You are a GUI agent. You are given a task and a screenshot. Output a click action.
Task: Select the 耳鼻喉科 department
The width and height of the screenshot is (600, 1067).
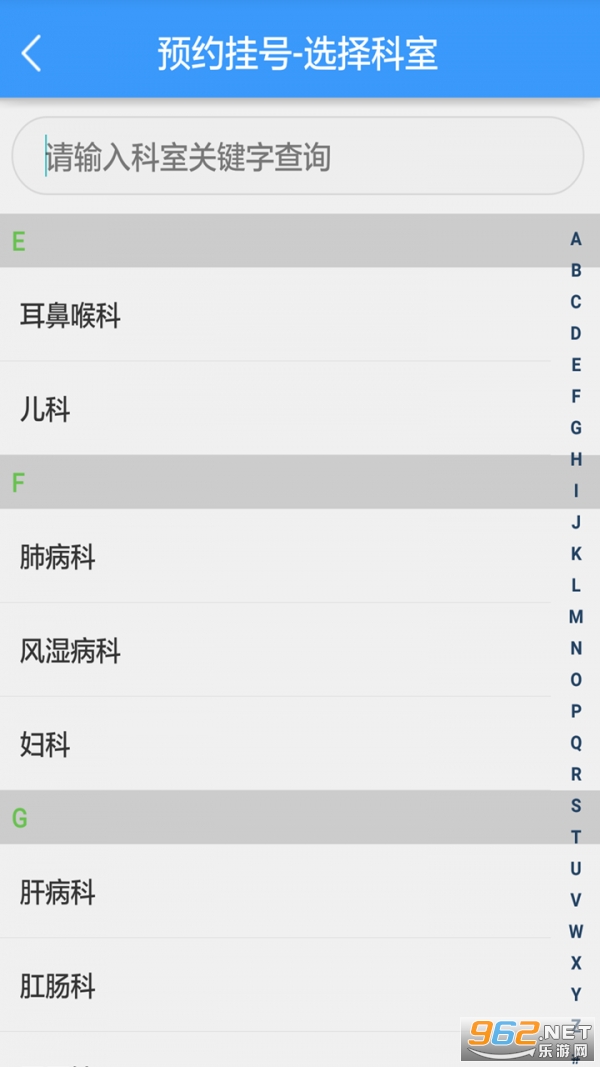pyautogui.click(x=275, y=316)
